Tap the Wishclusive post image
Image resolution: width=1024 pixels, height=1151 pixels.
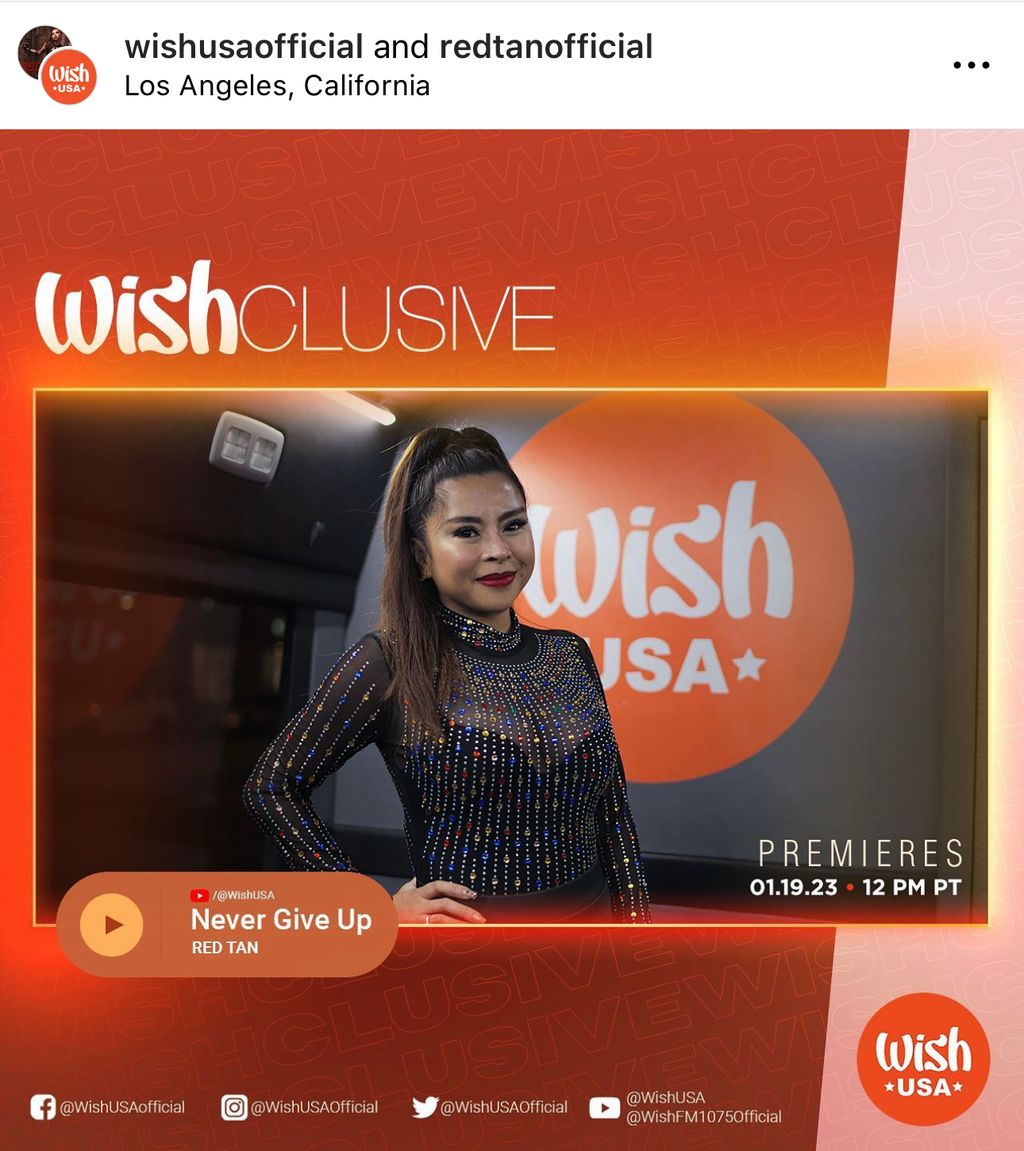pyautogui.click(x=512, y=640)
